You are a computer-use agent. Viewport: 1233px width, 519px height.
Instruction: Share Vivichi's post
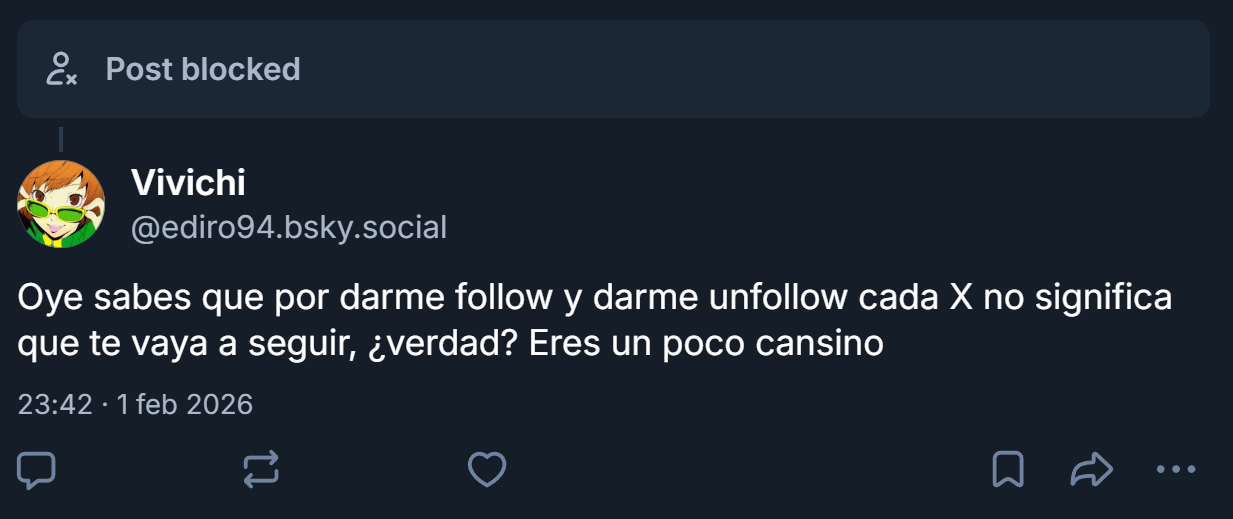(1091, 470)
